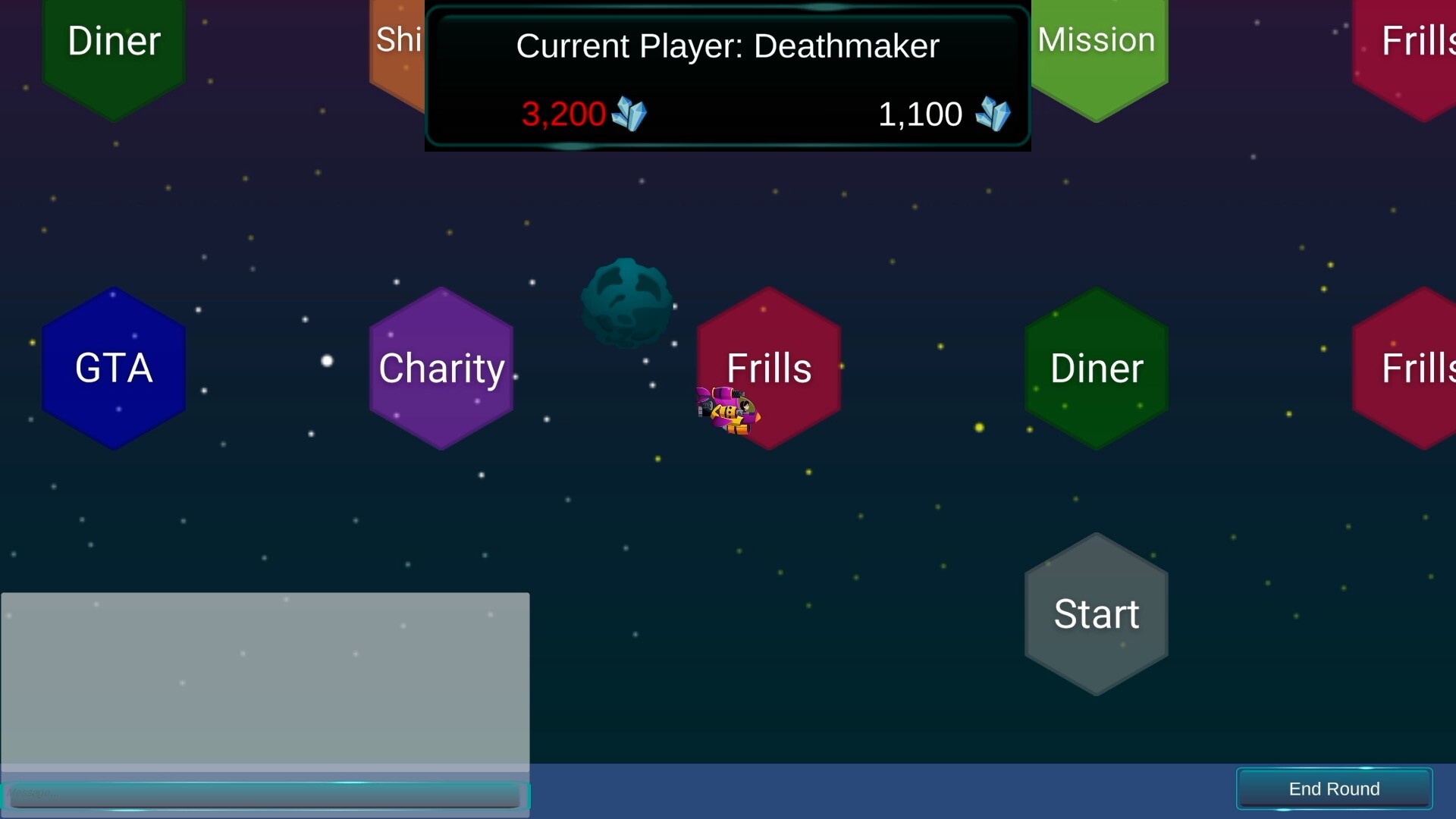Select the GTA hexagon tile
The width and height of the screenshot is (1456, 819).
pyautogui.click(x=114, y=369)
